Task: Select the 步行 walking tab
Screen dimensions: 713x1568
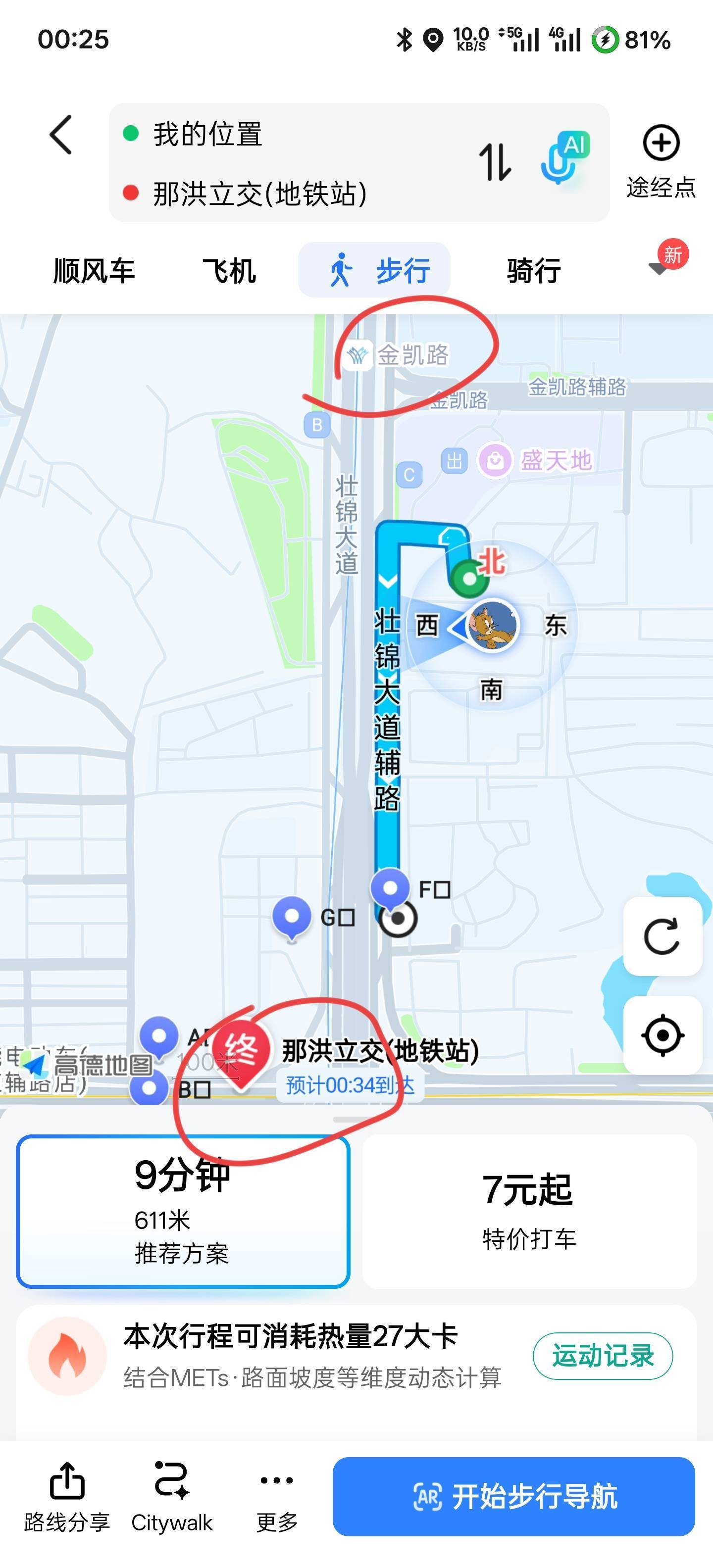Action: [374, 270]
